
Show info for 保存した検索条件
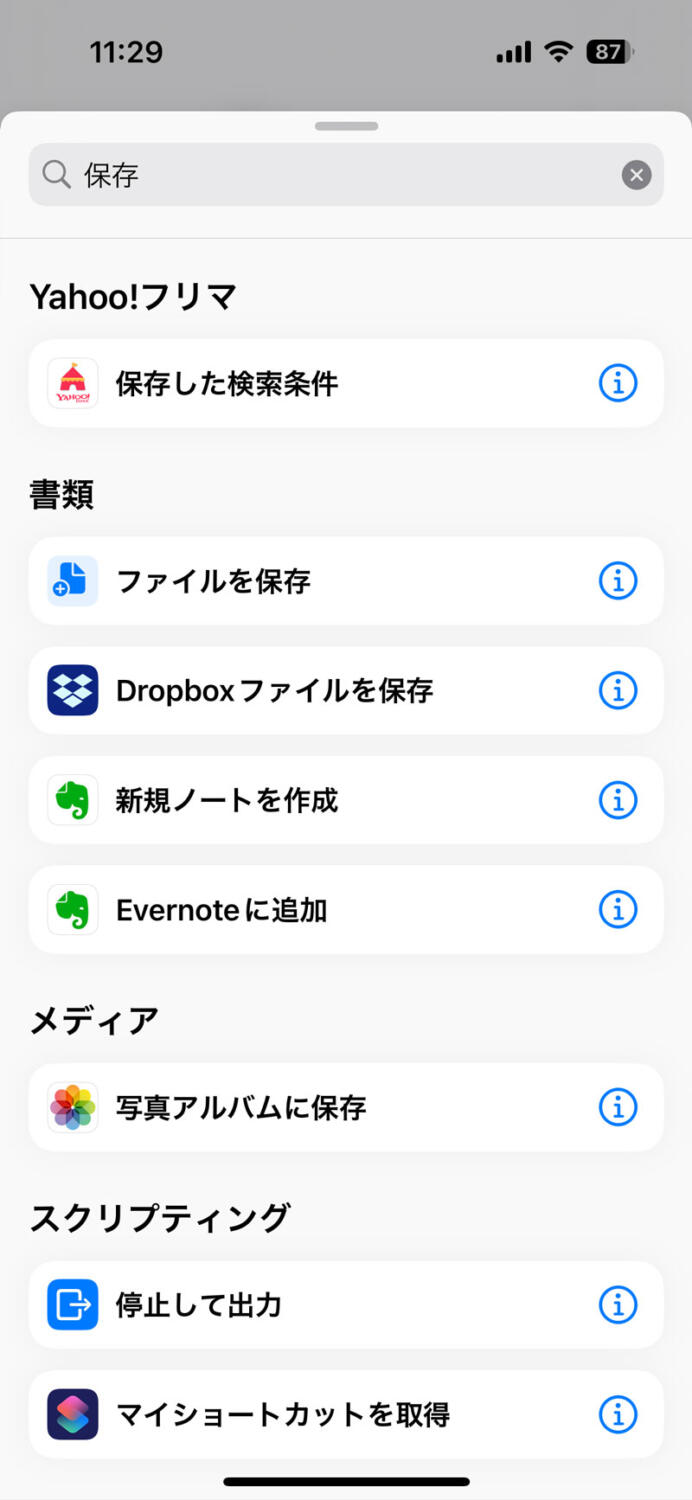click(618, 383)
